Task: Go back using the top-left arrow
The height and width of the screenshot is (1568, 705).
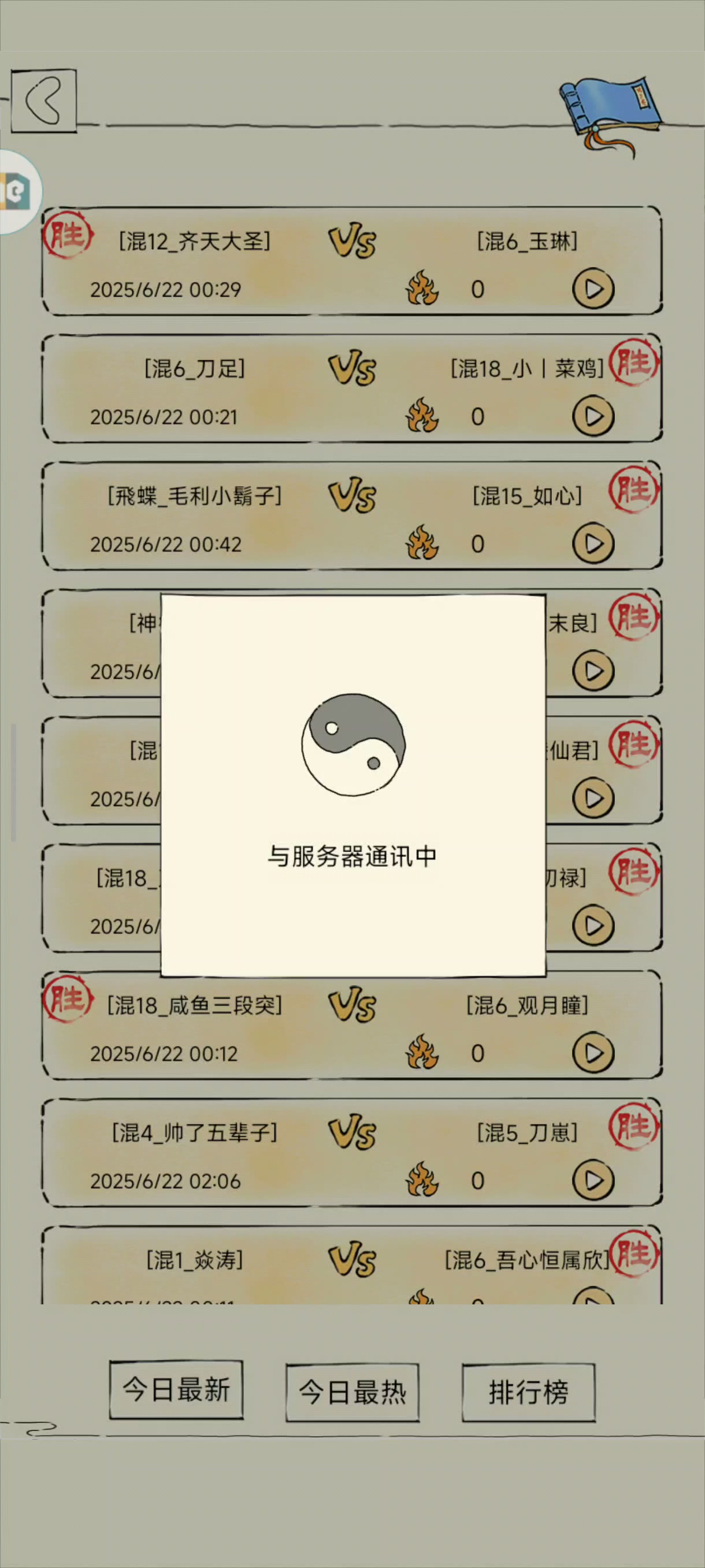Action: tap(44, 101)
